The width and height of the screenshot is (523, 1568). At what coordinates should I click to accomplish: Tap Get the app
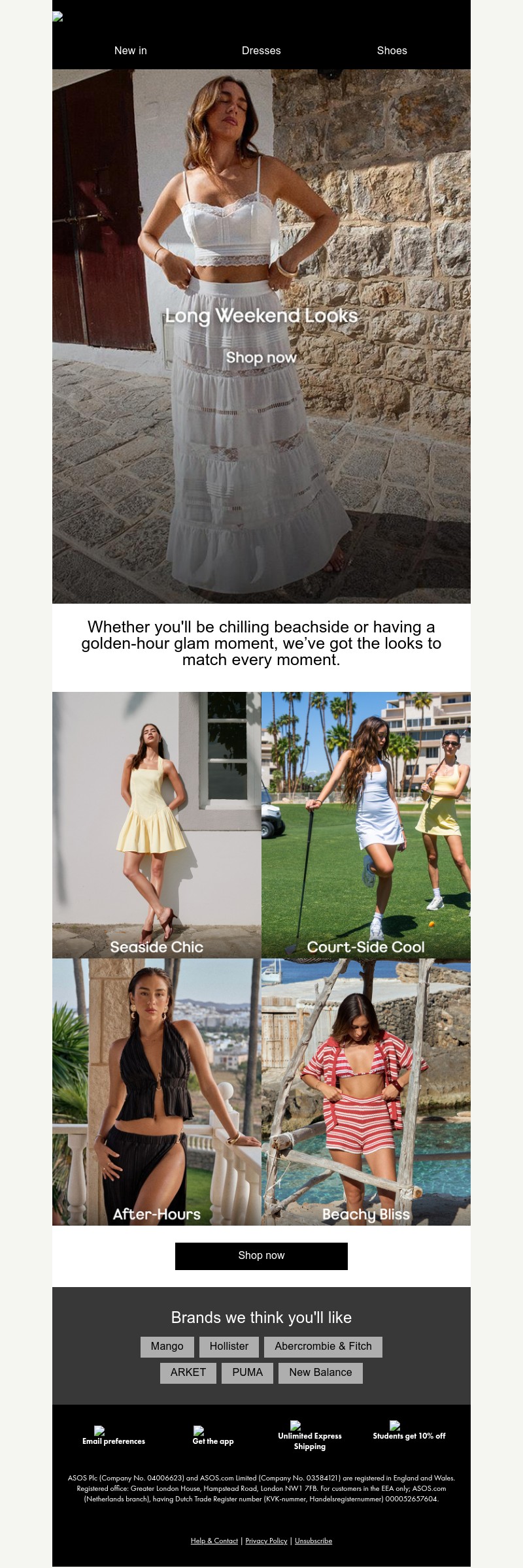click(x=213, y=1441)
